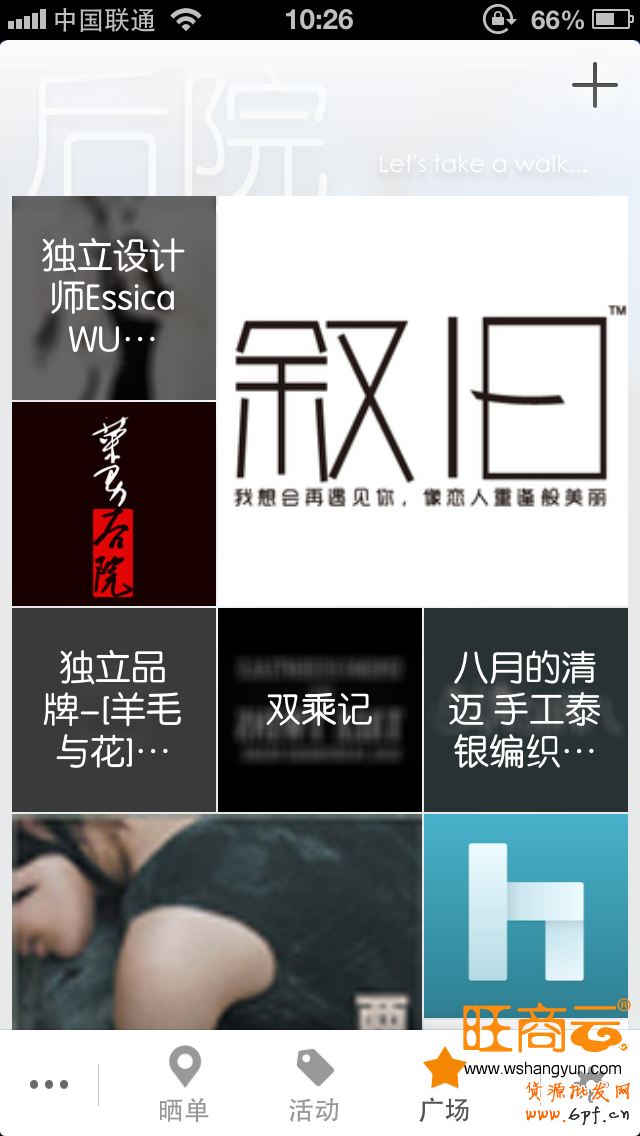Open the large 叙旧 brand tile

pos(422,400)
